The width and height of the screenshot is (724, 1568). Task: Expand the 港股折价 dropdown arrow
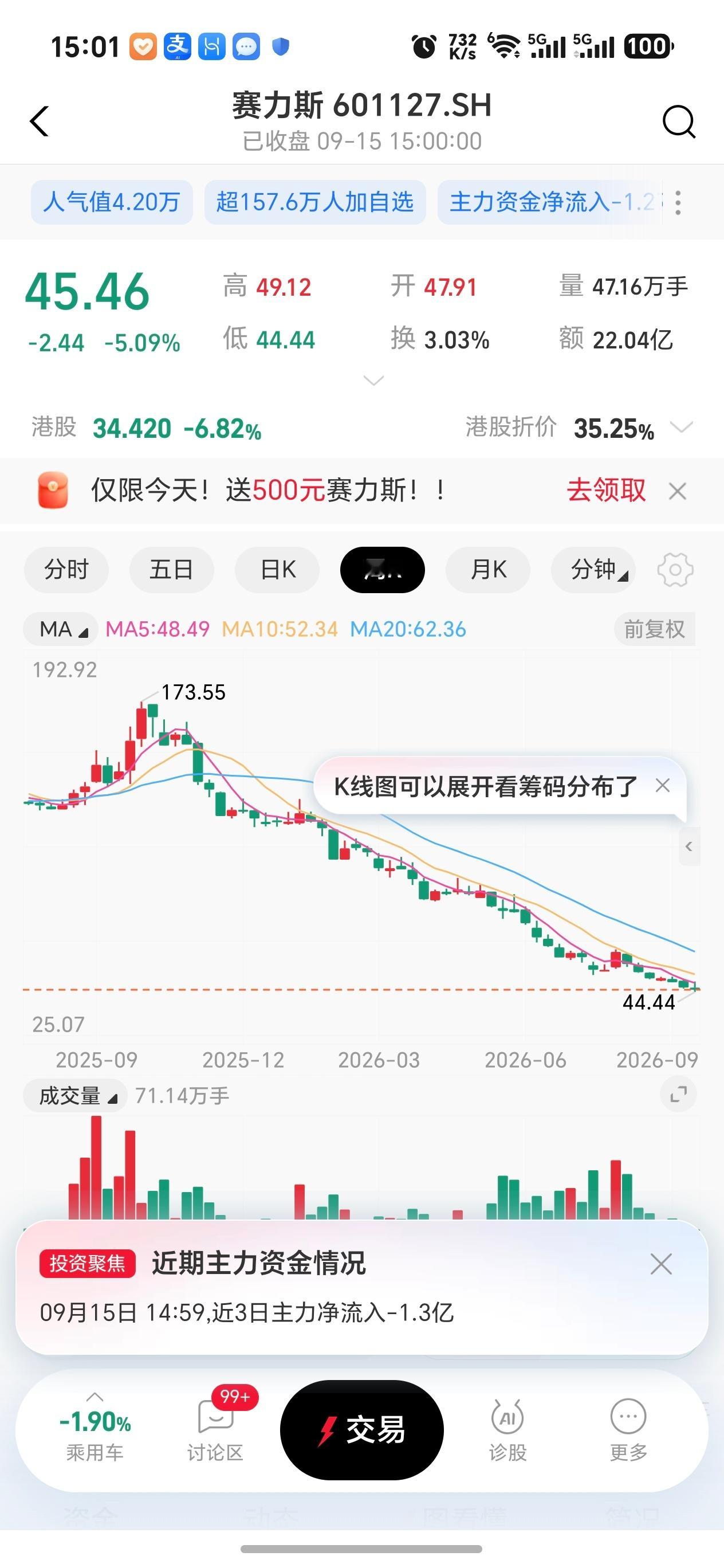point(682,427)
